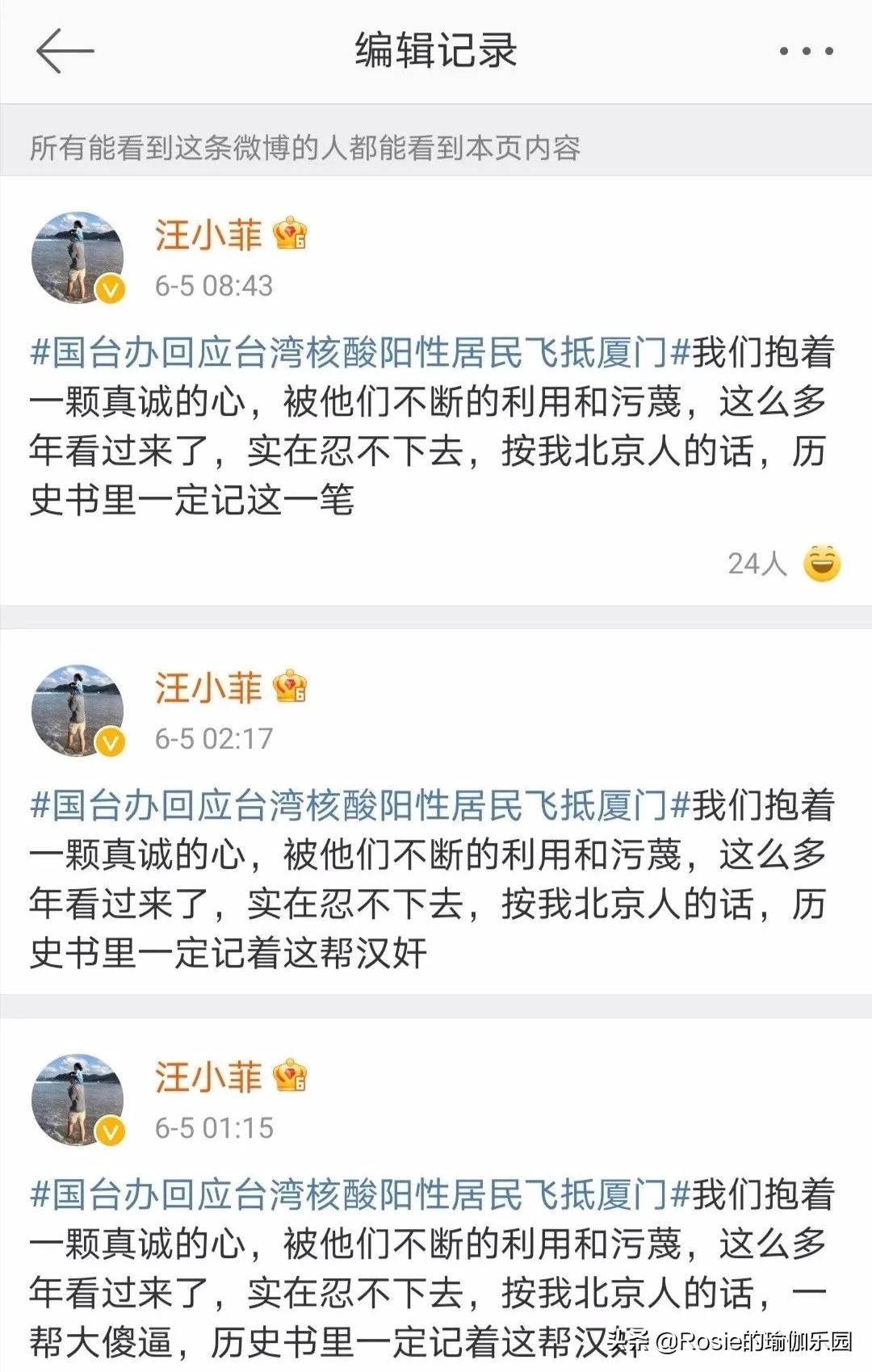Click the crown badge on the second post
872x1372 pixels.
(287, 687)
